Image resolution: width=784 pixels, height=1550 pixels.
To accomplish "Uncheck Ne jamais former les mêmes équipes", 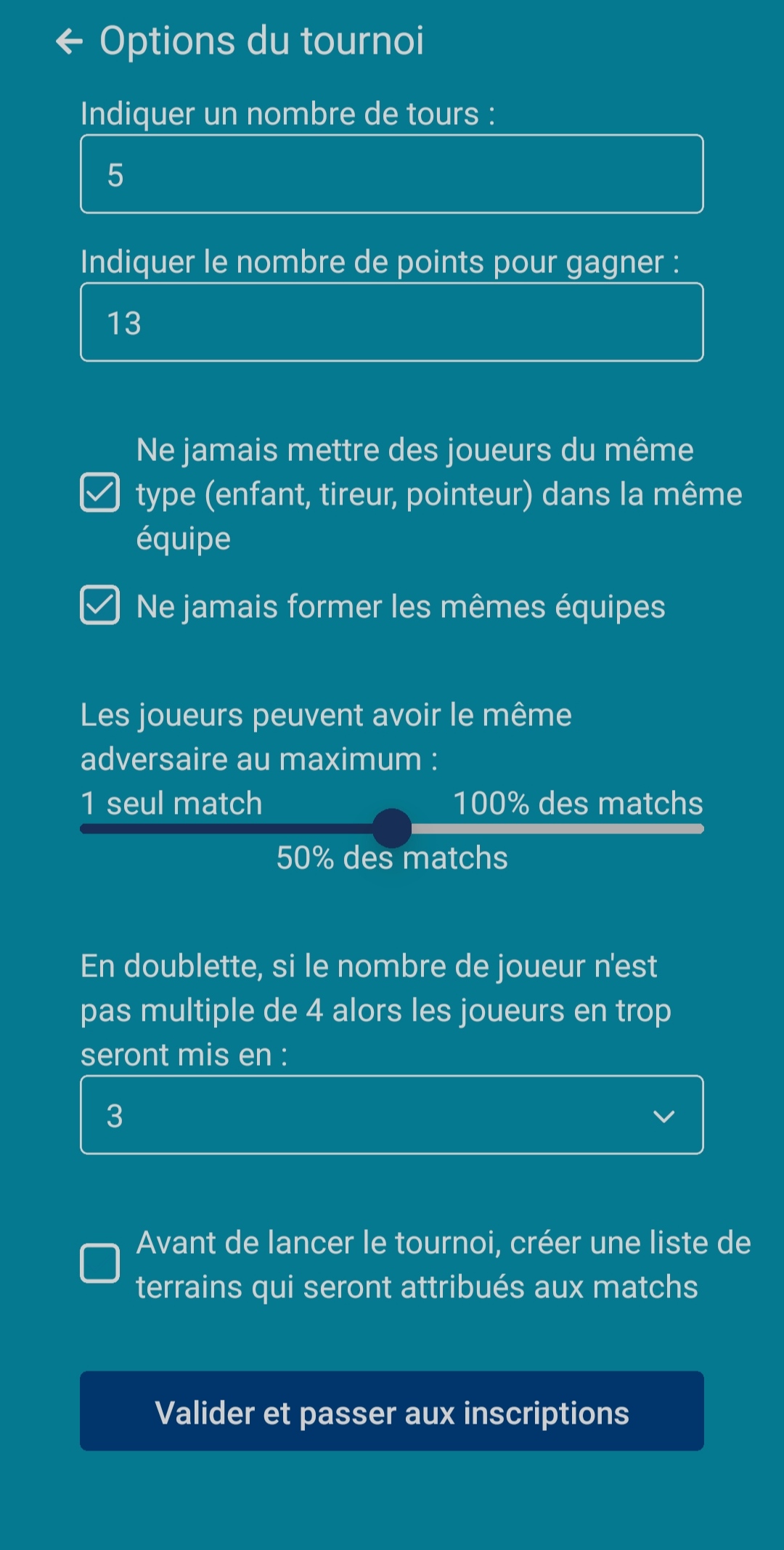I will pyautogui.click(x=100, y=605).
